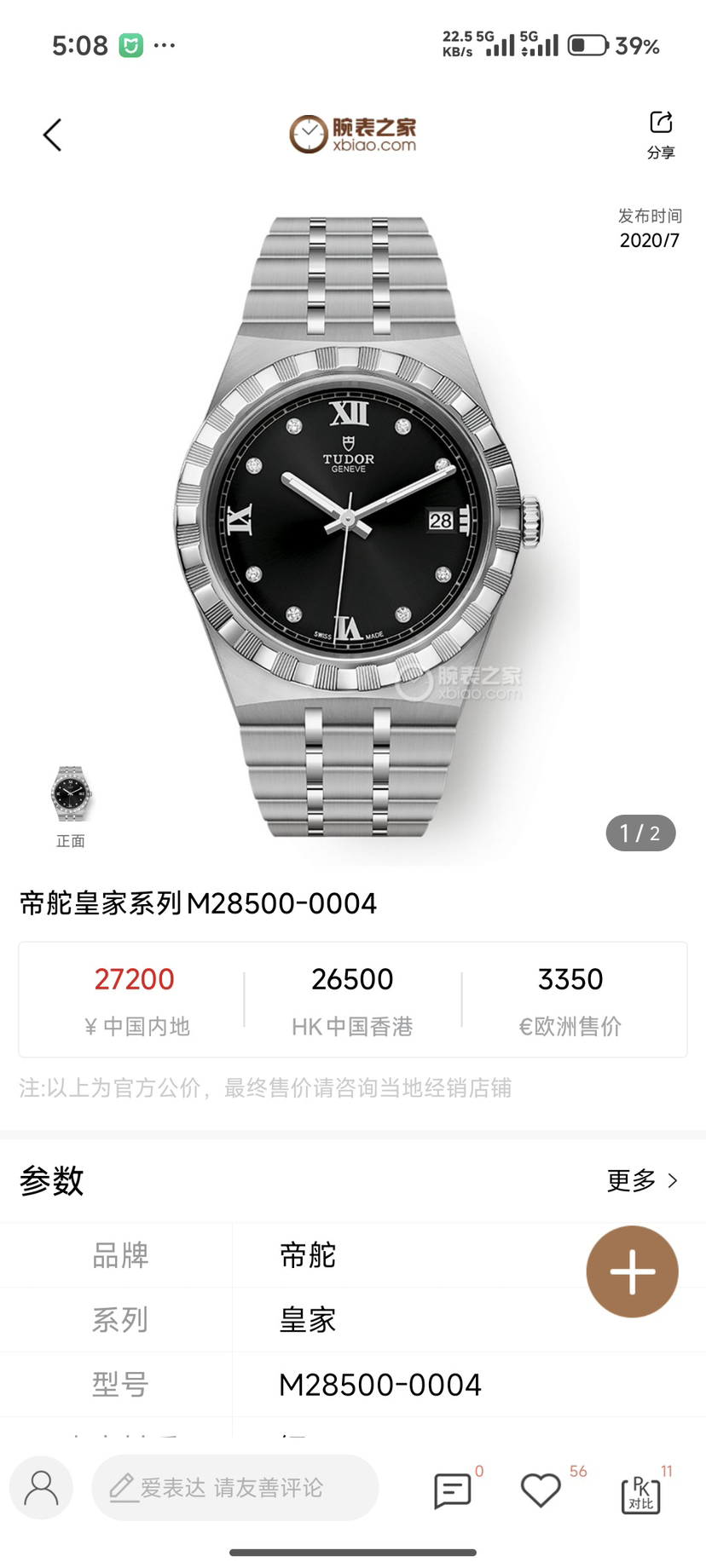The image size is (706, 1568).
Task: Open the main Tudor watch image
Action: [x=358, y=524]
